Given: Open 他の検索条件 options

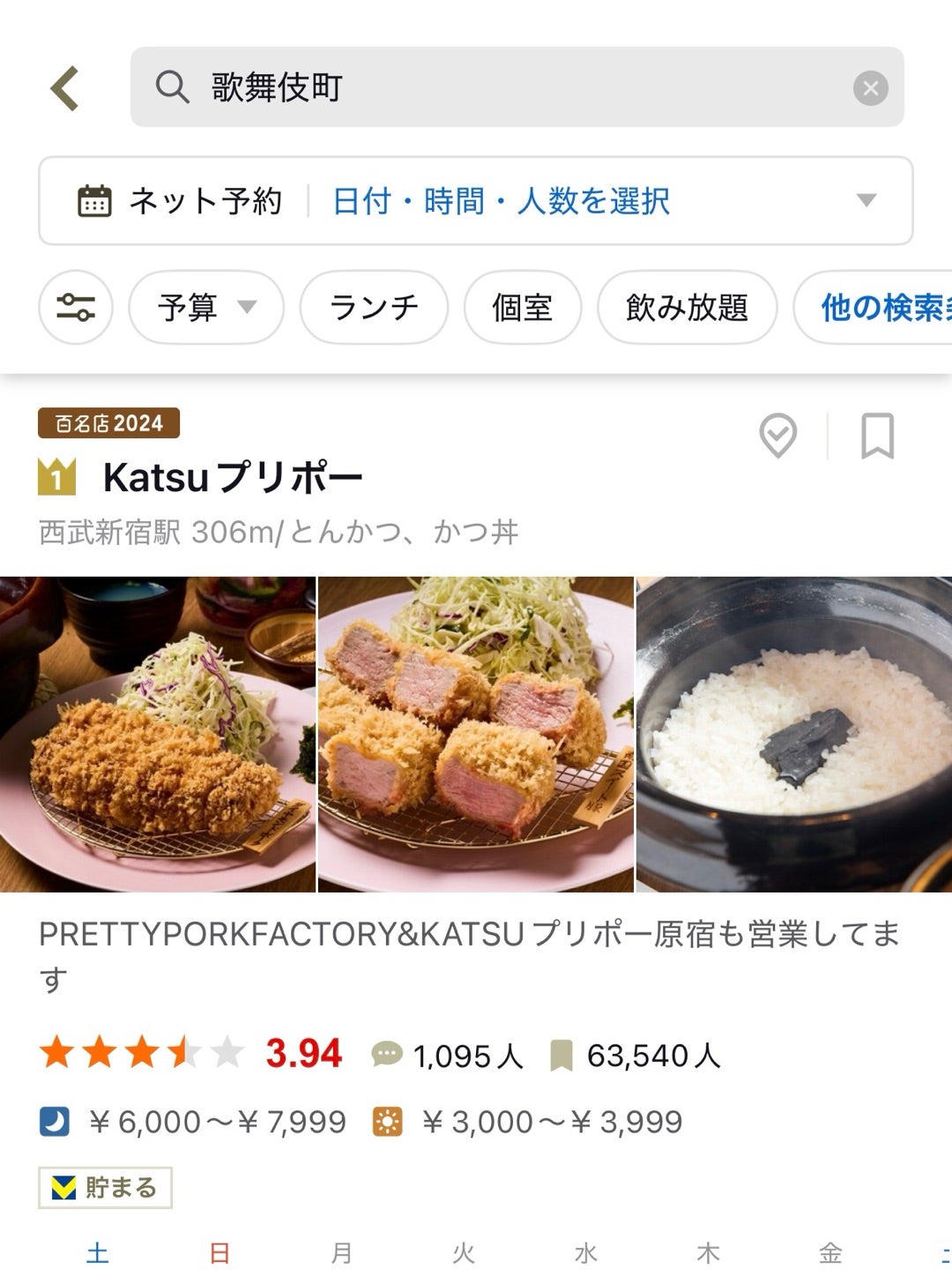Looking at the screenshot, I should click(881, 307).
